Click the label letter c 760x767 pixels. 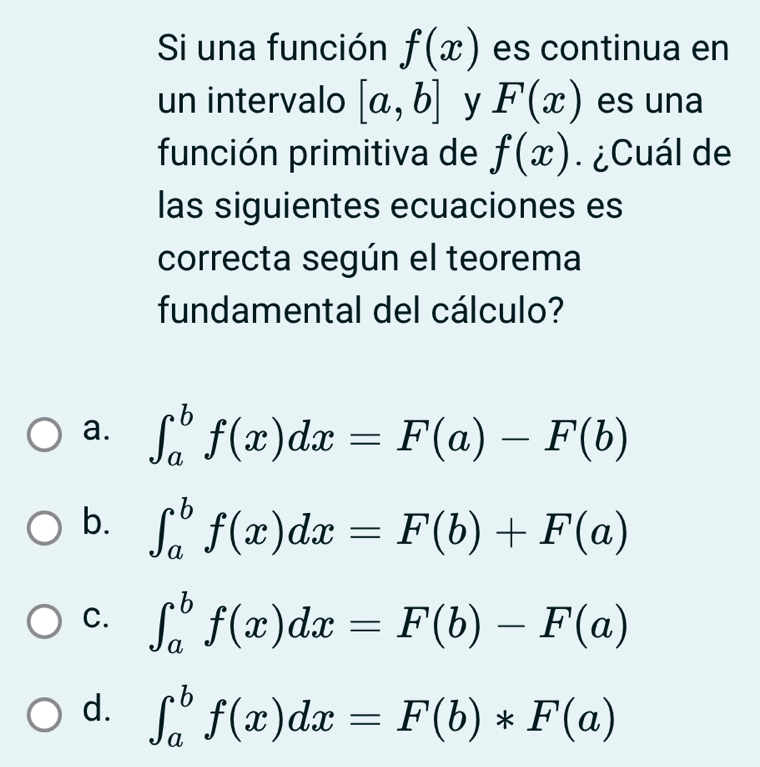(92, 615)
